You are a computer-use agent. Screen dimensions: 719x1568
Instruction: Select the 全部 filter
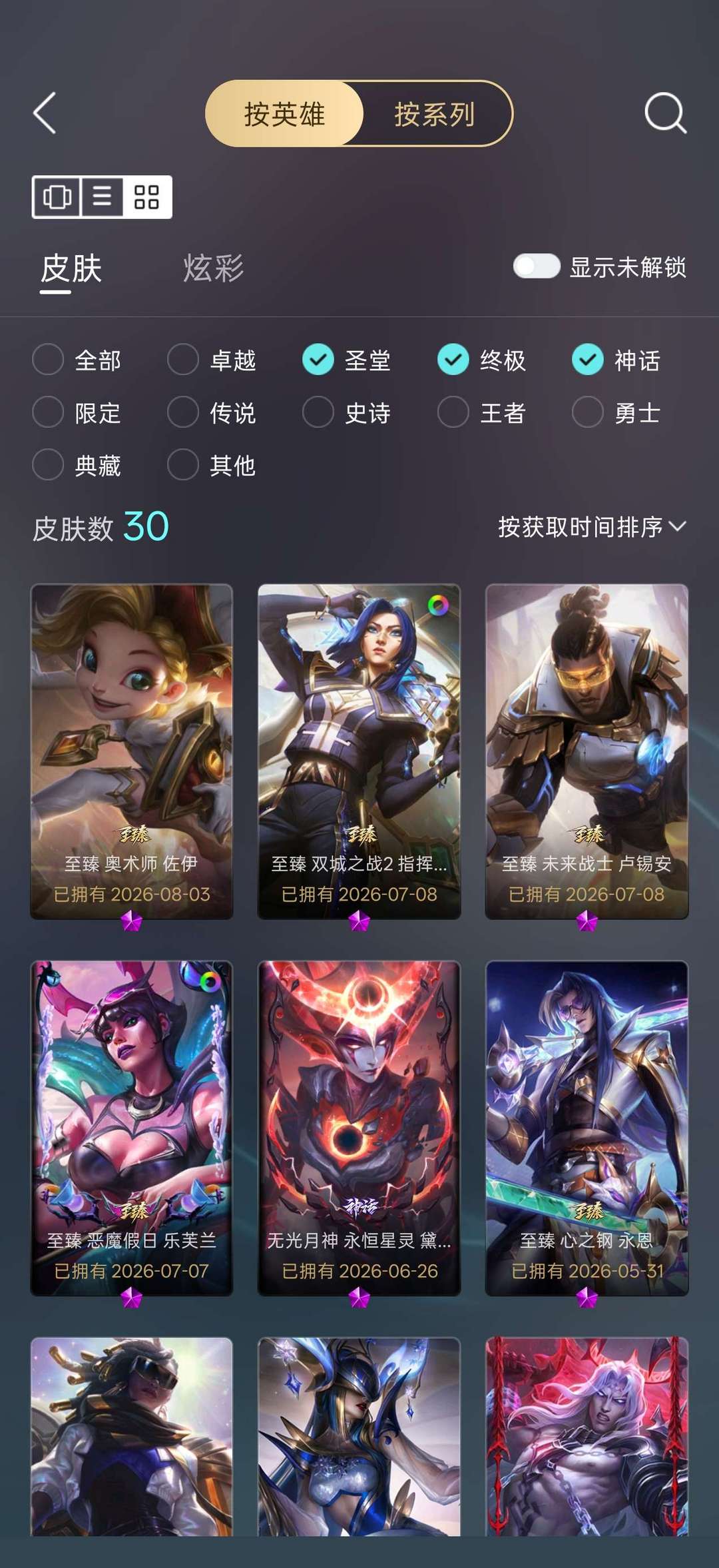coord(77,360)
